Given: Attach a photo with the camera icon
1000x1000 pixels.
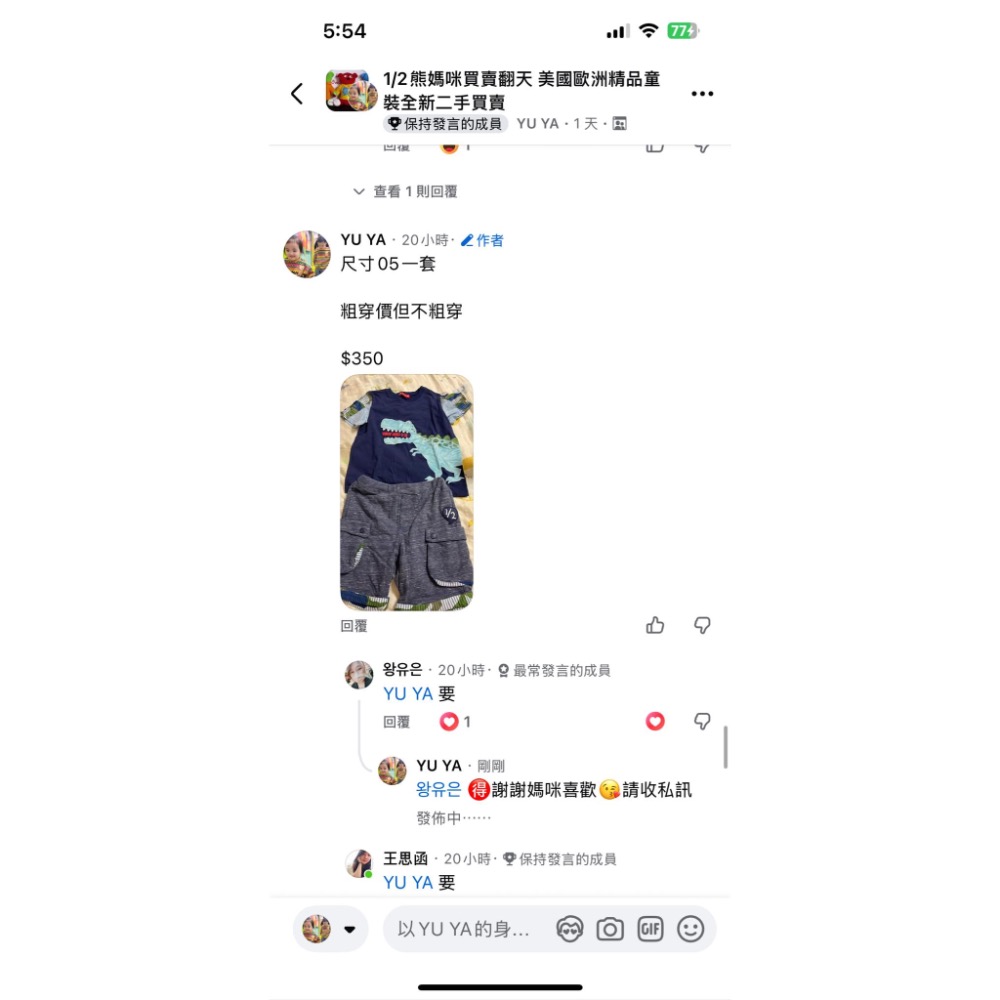Looking at the screenshot, I should coord(610,929).
